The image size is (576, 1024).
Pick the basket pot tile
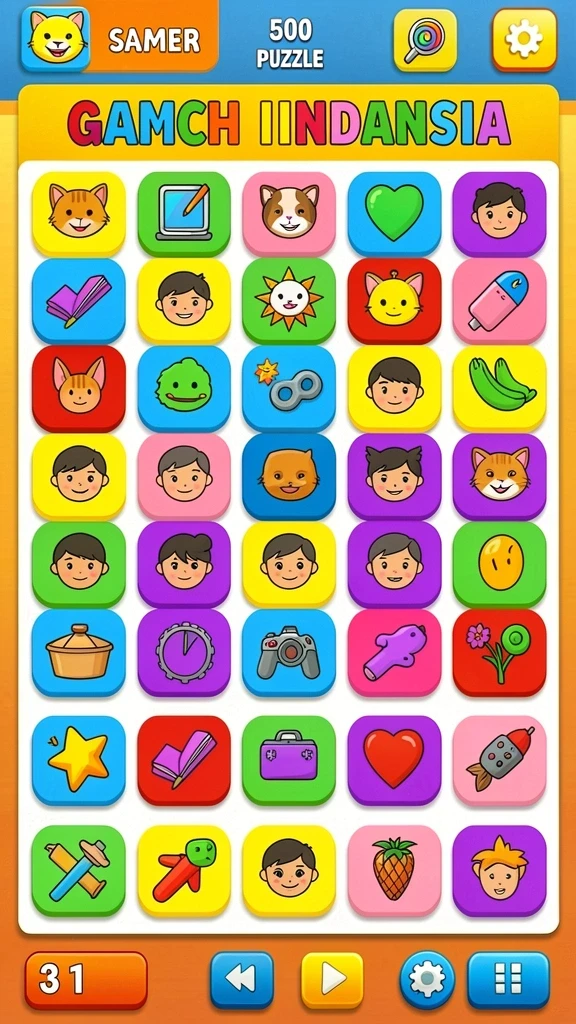(78, 652)
